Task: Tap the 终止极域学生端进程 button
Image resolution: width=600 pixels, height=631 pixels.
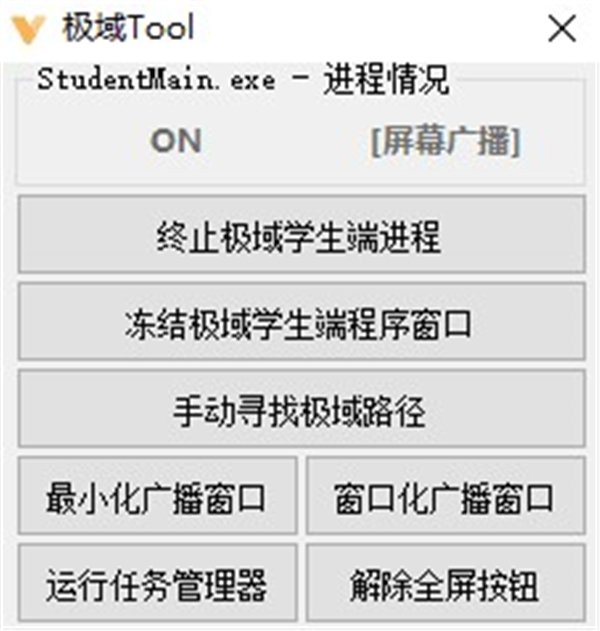Action: coord(300,236)
